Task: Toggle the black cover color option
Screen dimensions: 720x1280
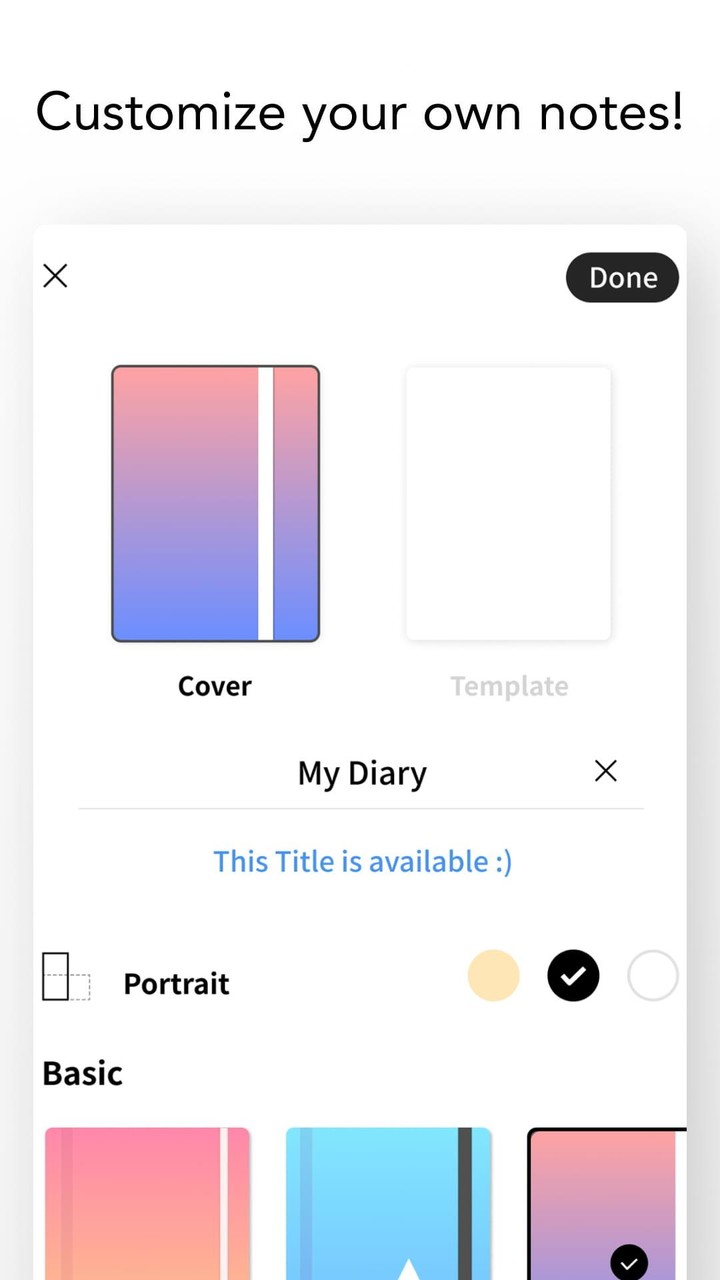Action: 573,975
